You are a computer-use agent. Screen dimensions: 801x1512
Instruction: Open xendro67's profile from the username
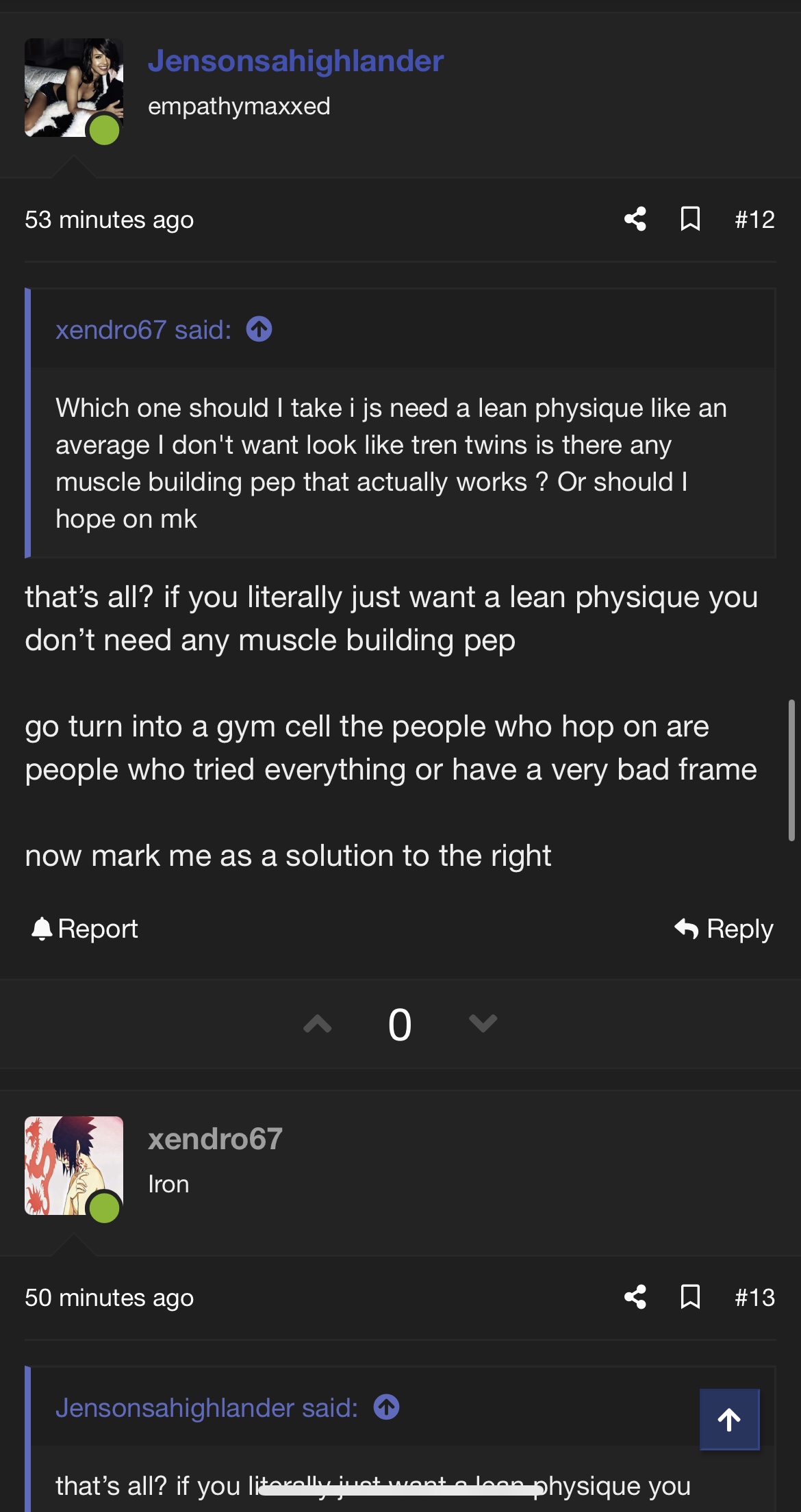pos(215,1139)
